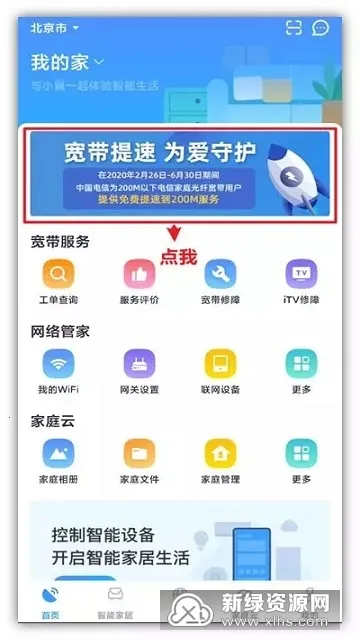Viewport: 360px width, 640px height.
Task: Open the 控制智能设备 smart home card
Action: coord(180,541)
